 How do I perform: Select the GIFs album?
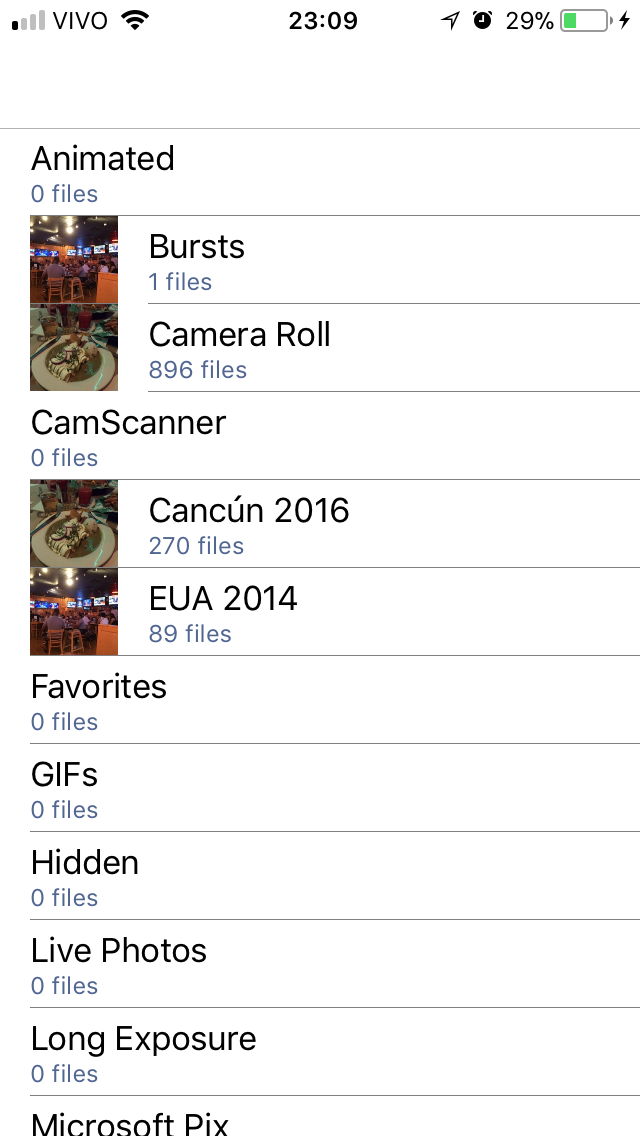[x=320, y=788]
